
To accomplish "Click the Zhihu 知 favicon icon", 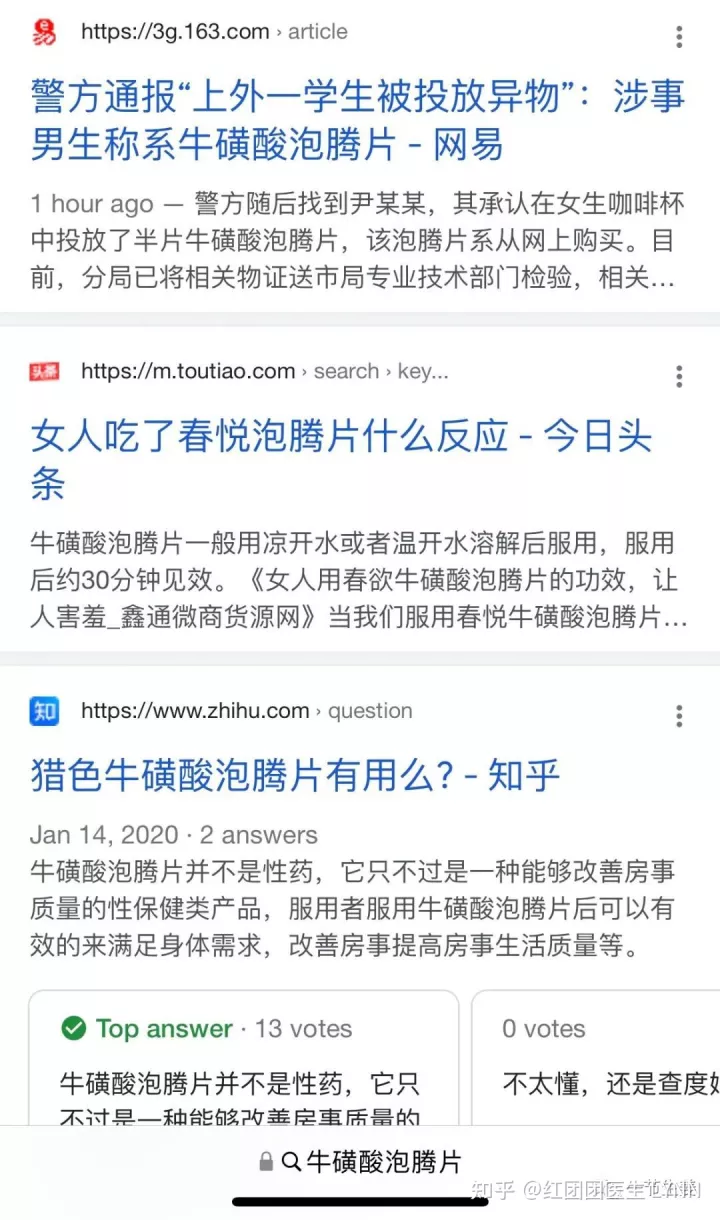I will click(x=44, y=711).
